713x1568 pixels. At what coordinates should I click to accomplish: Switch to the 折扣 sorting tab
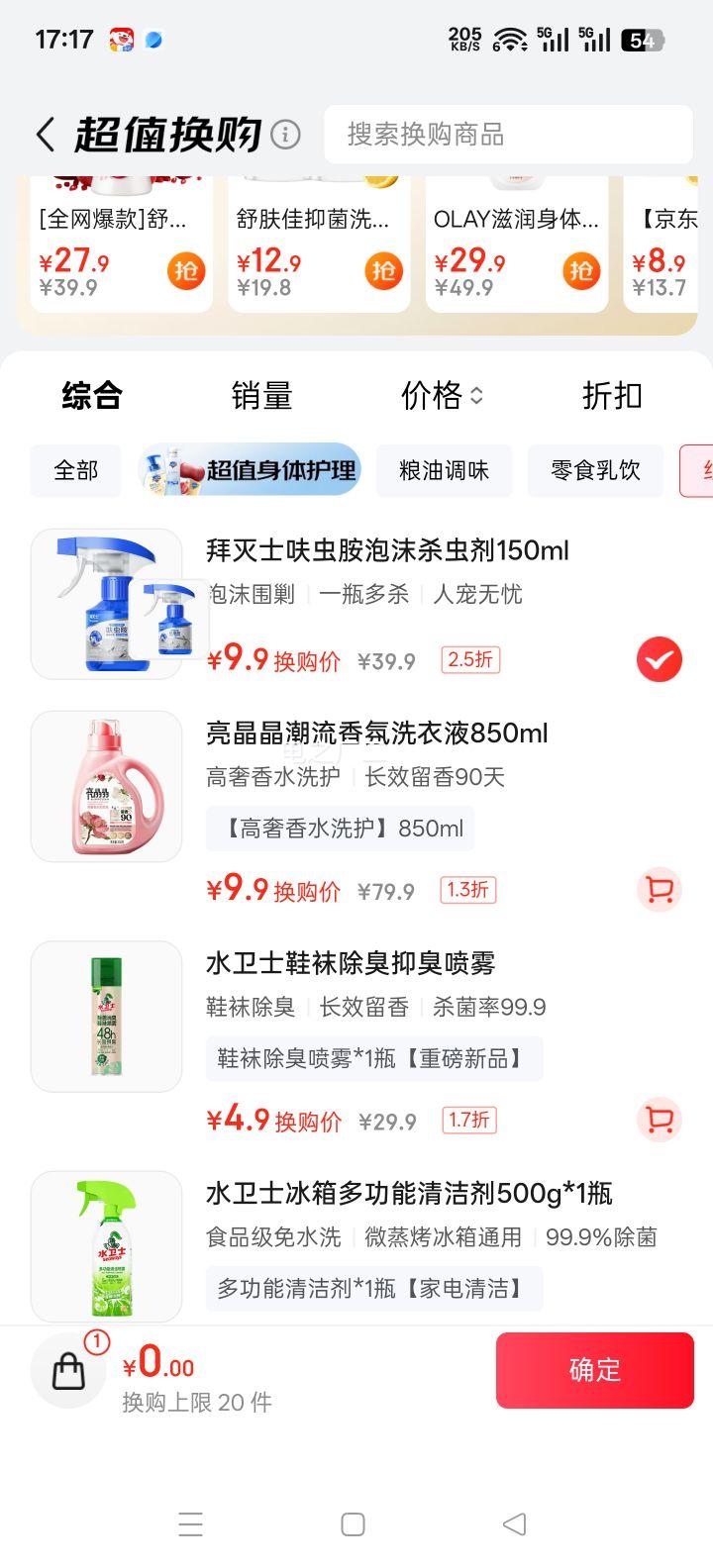tap(612, 395)
